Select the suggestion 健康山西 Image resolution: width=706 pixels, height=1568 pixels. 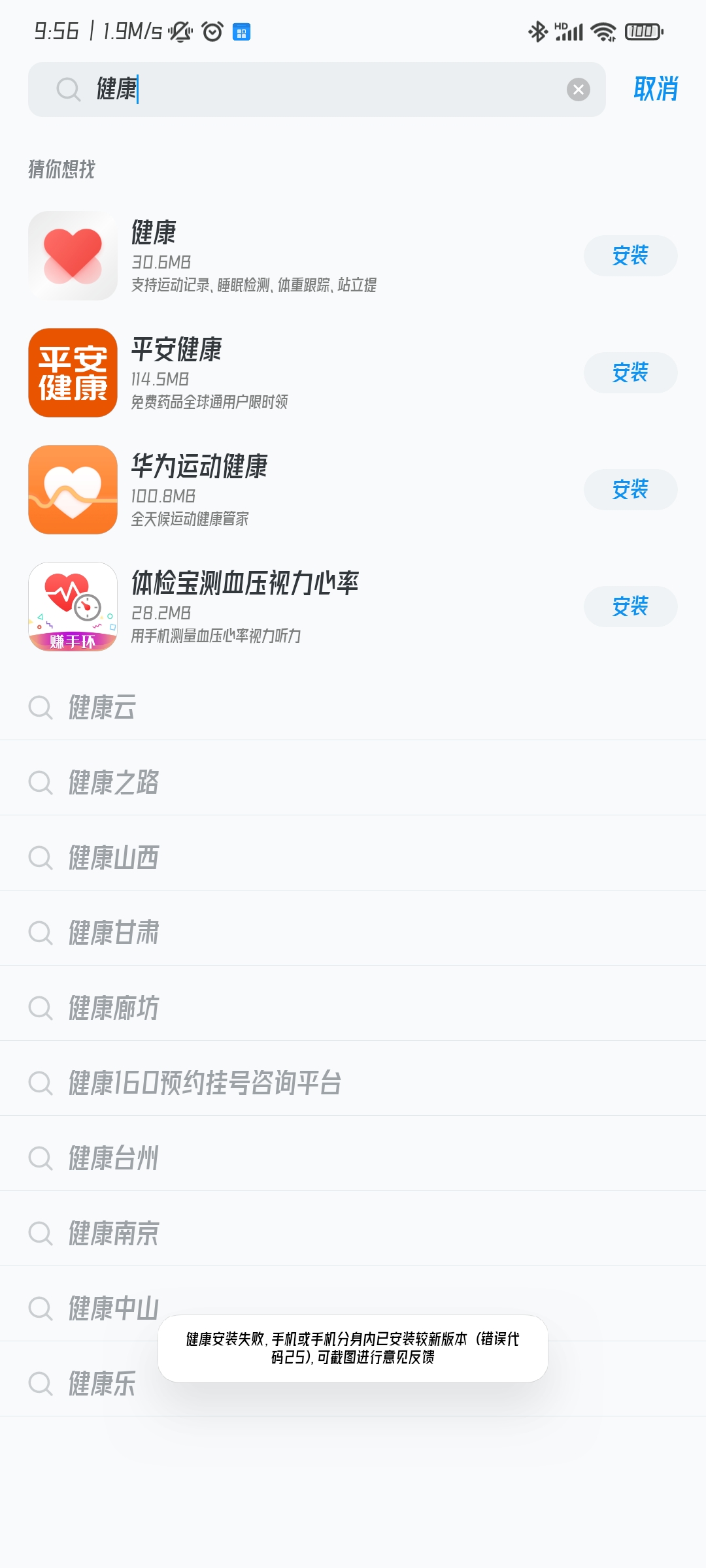coord(353,857)
